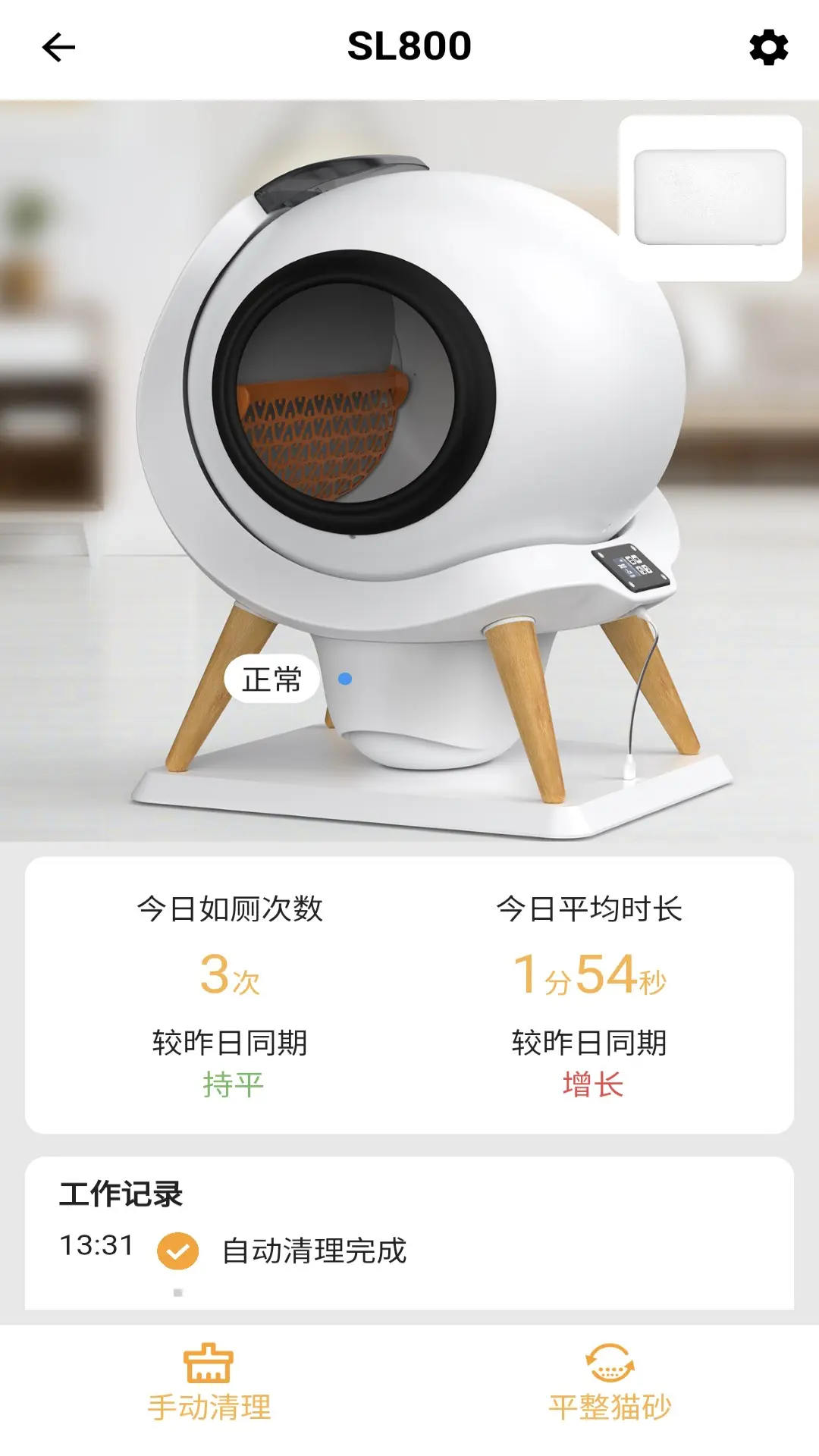The image size is (819, 1456).
Task: Open the device settings gear
Action: click(x=768, y=48)
